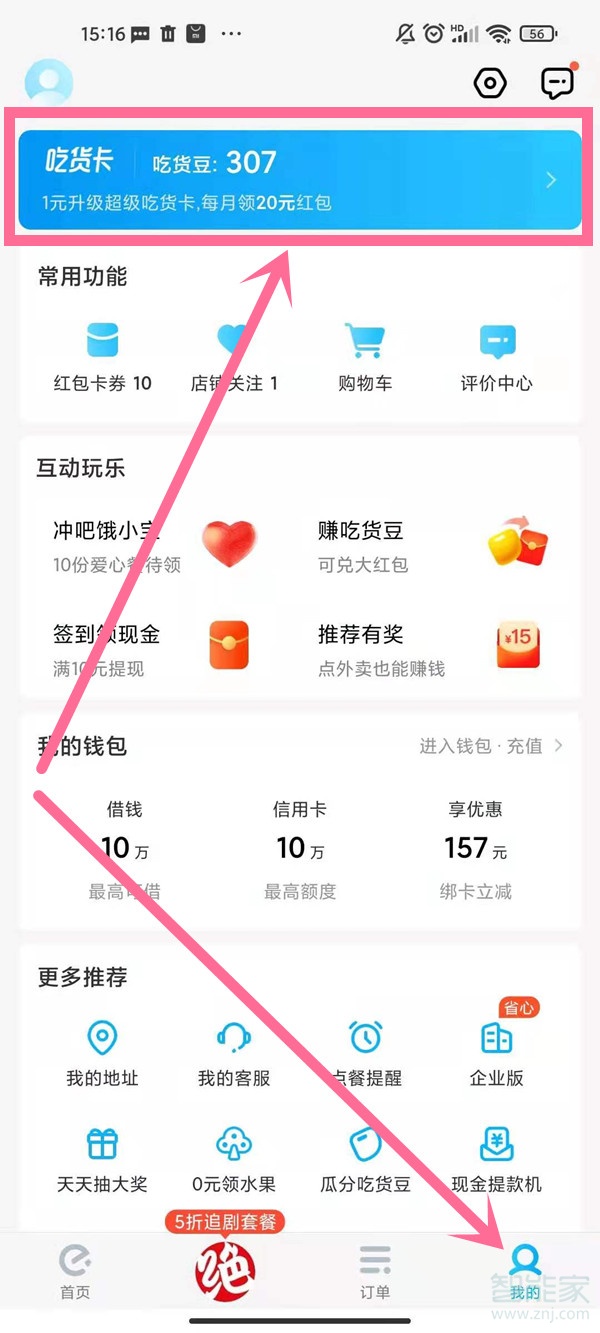Image resolution: width=600 pixels, height=1333 pixels.
Task: Open 红包卡券
Action: pos(102,355)
